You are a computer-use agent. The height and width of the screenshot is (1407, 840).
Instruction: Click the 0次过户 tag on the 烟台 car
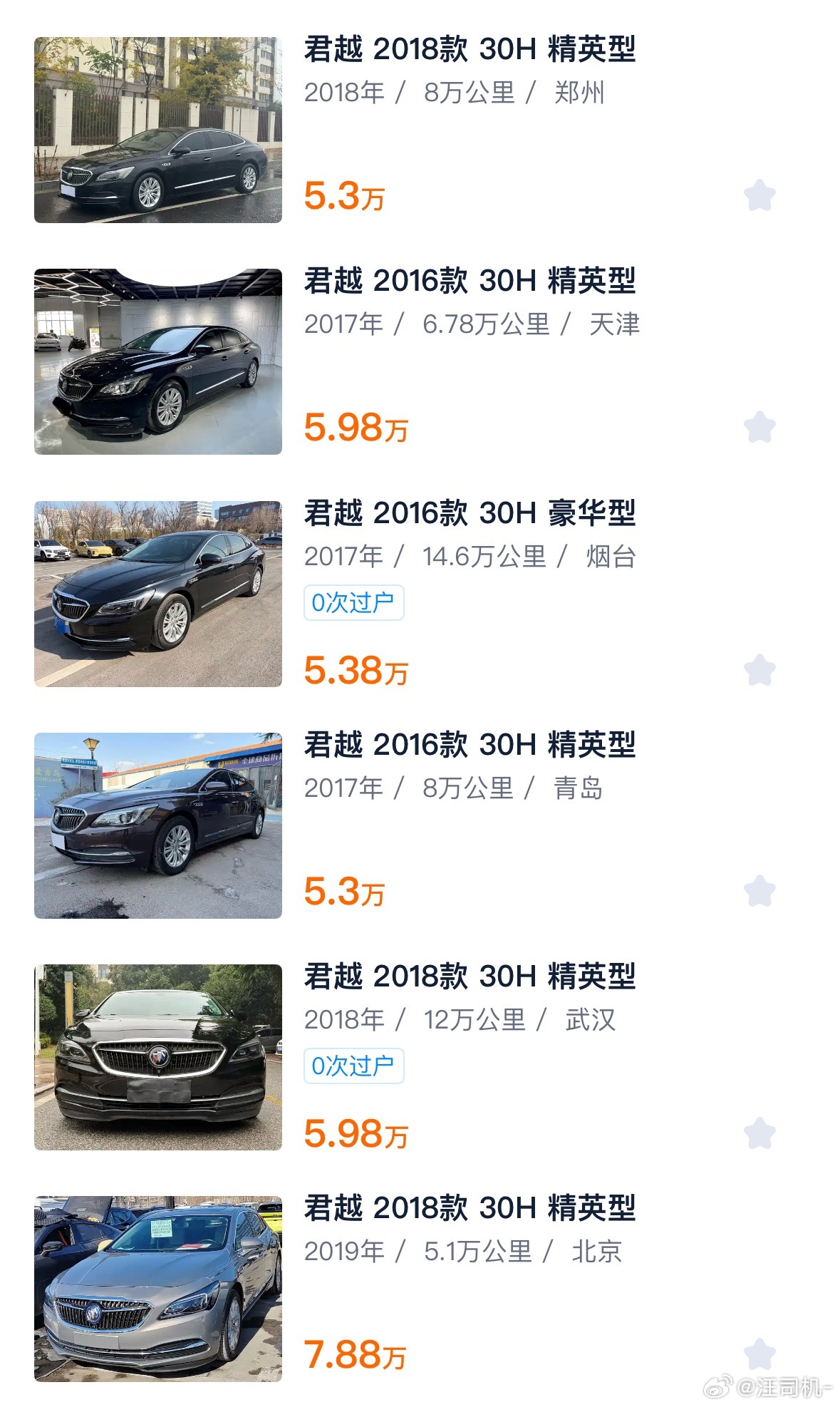pyautogui.click(x=355, y=601)
